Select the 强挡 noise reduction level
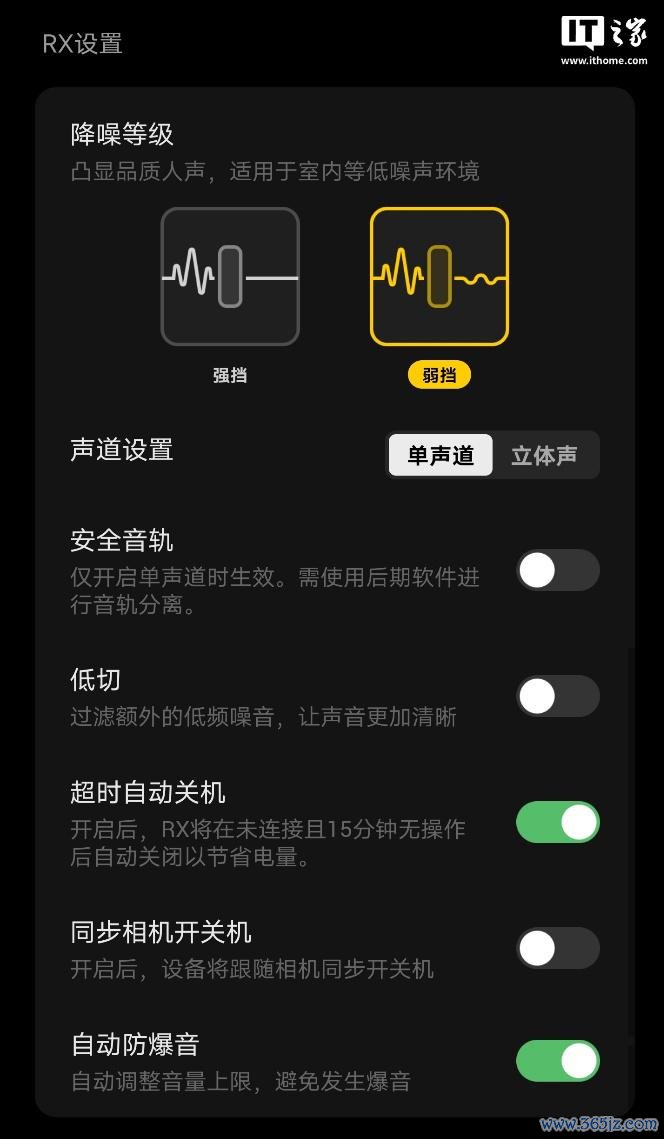Image resolution: width=664 pixels, height=1139 pixels. tap(230, 276)
